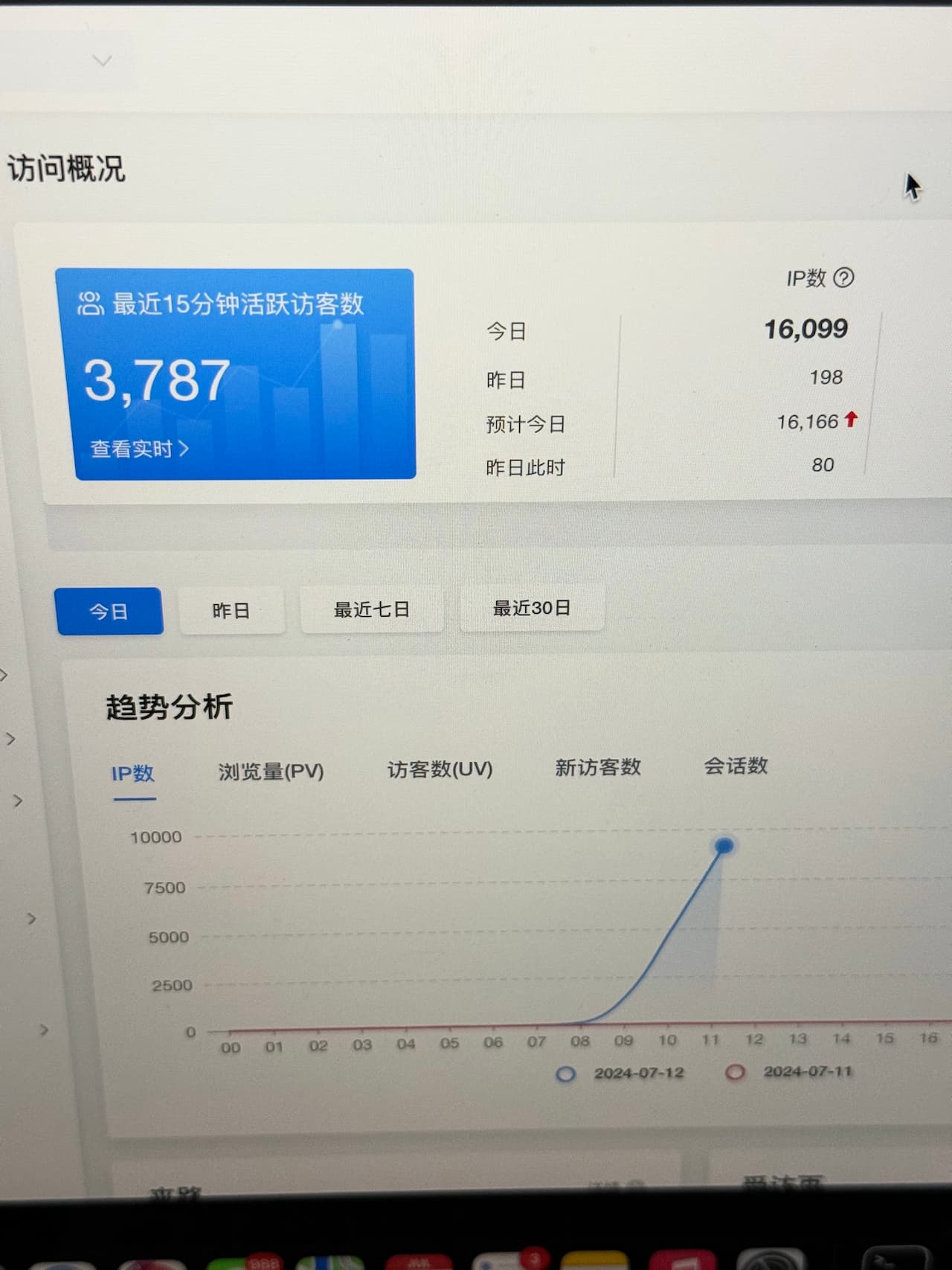Screen dimensions: 952x1270
Task: Select the IP数 trend tab
Action: [x=133, y=774]
